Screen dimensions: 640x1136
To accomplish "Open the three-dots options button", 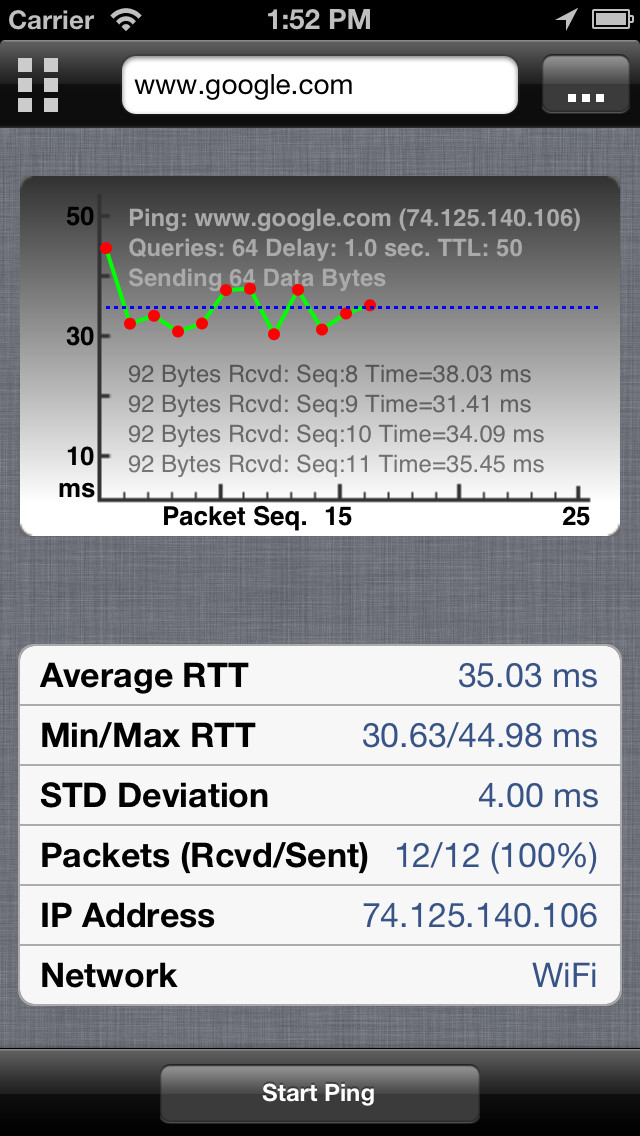I will 586,85.
